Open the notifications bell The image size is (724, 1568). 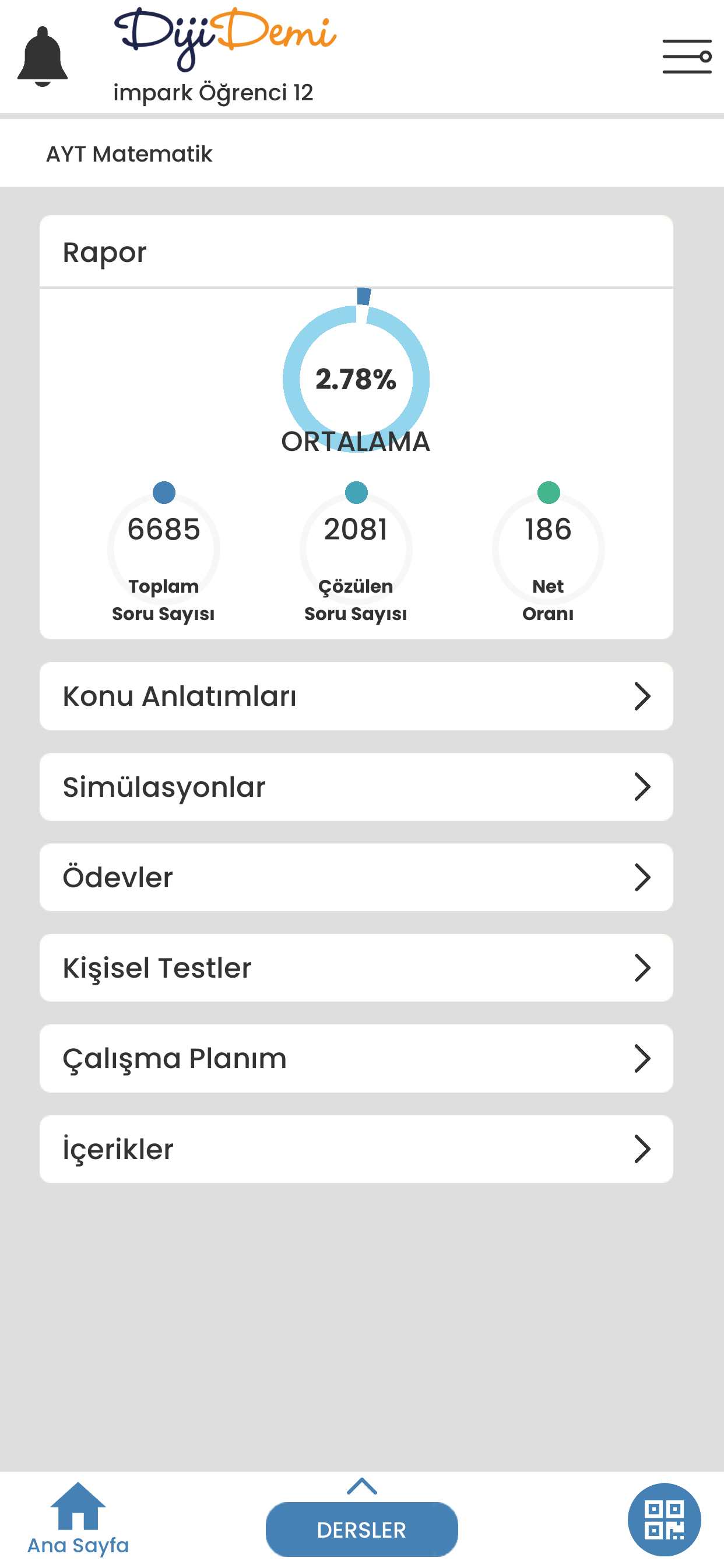coord(43,57)
